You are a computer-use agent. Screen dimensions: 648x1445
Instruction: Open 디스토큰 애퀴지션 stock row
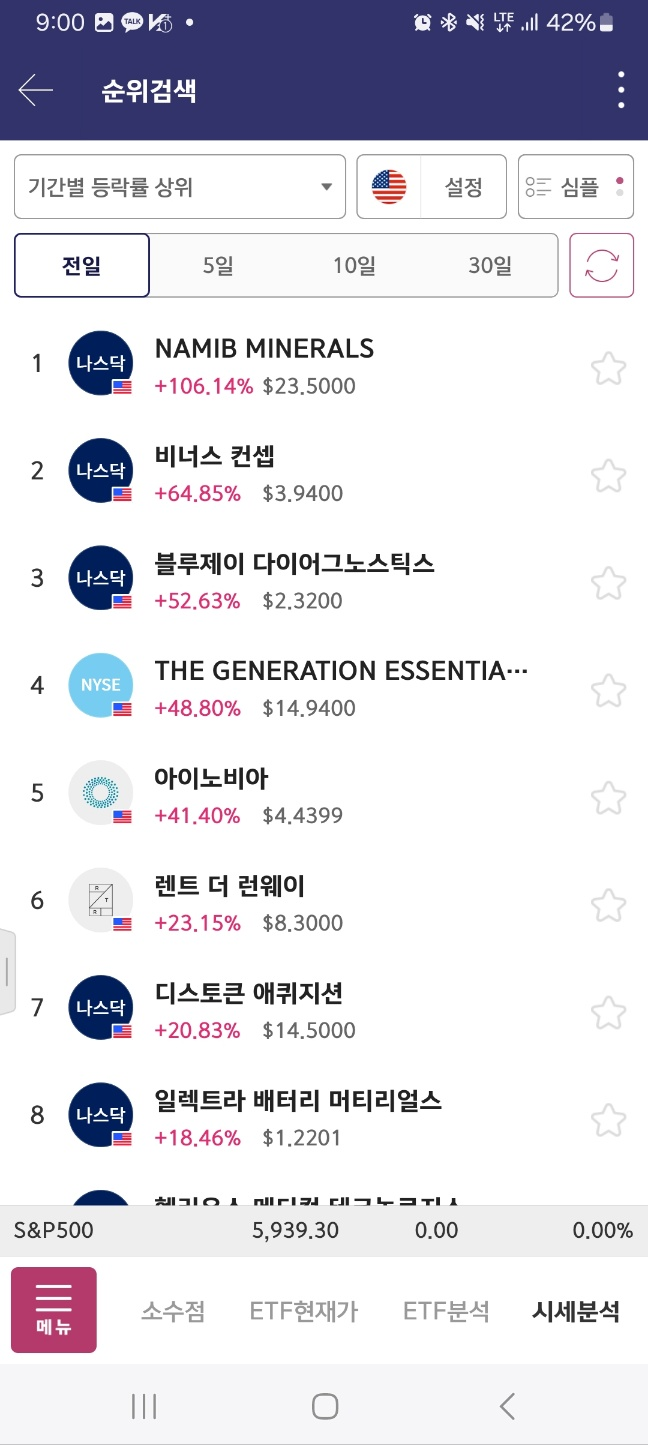coord(324,1009)
